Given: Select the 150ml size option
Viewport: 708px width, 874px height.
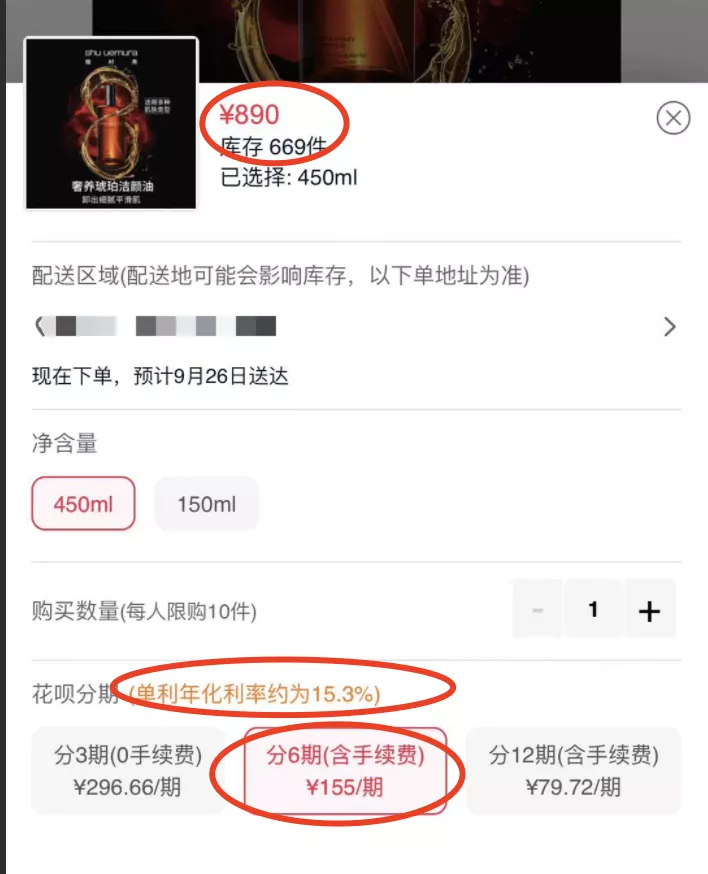Looking at the screenshot, I should pos(206,503).
